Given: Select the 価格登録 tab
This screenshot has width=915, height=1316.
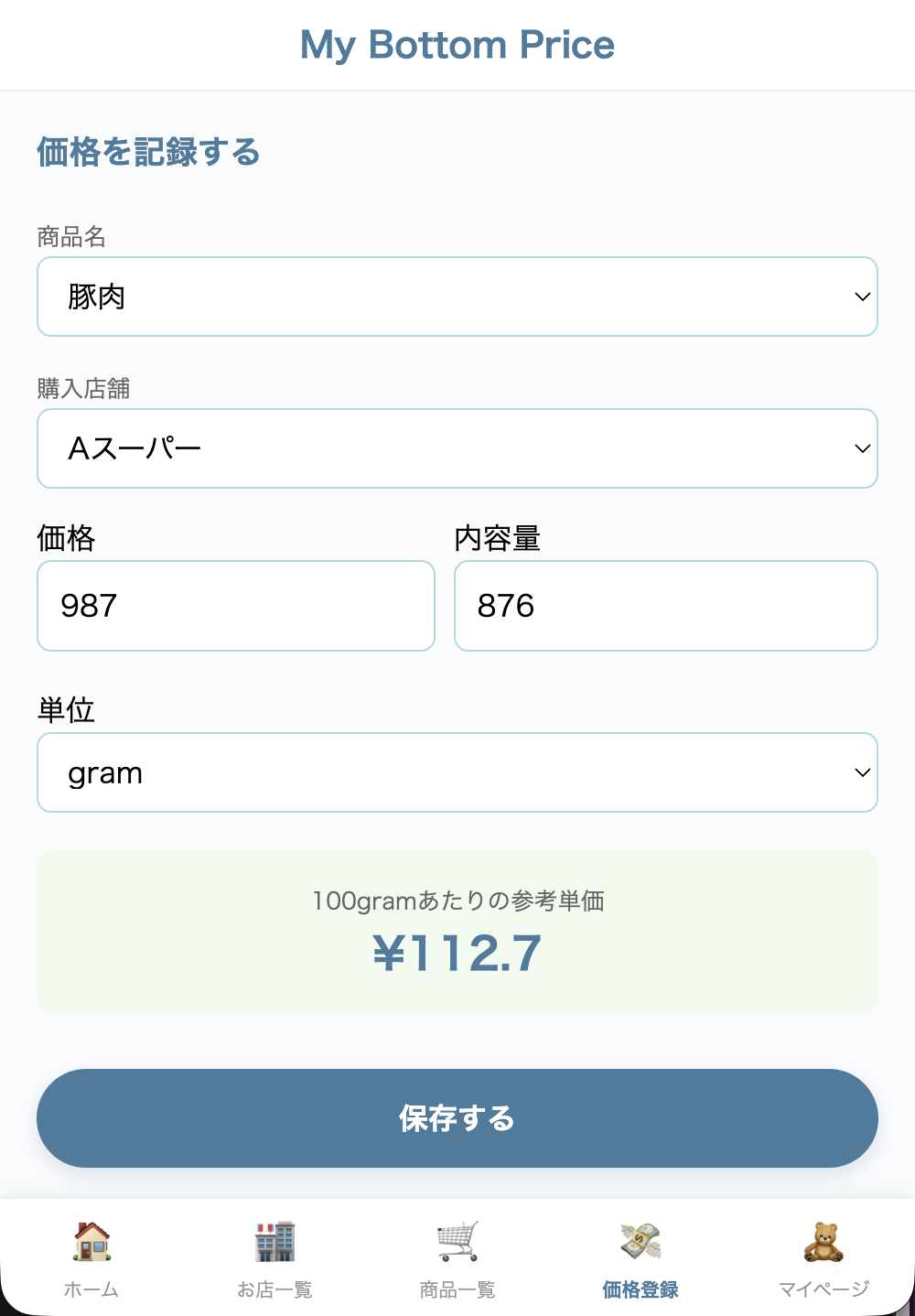Looking at the screenshot, I should [x=640, y=1259].
